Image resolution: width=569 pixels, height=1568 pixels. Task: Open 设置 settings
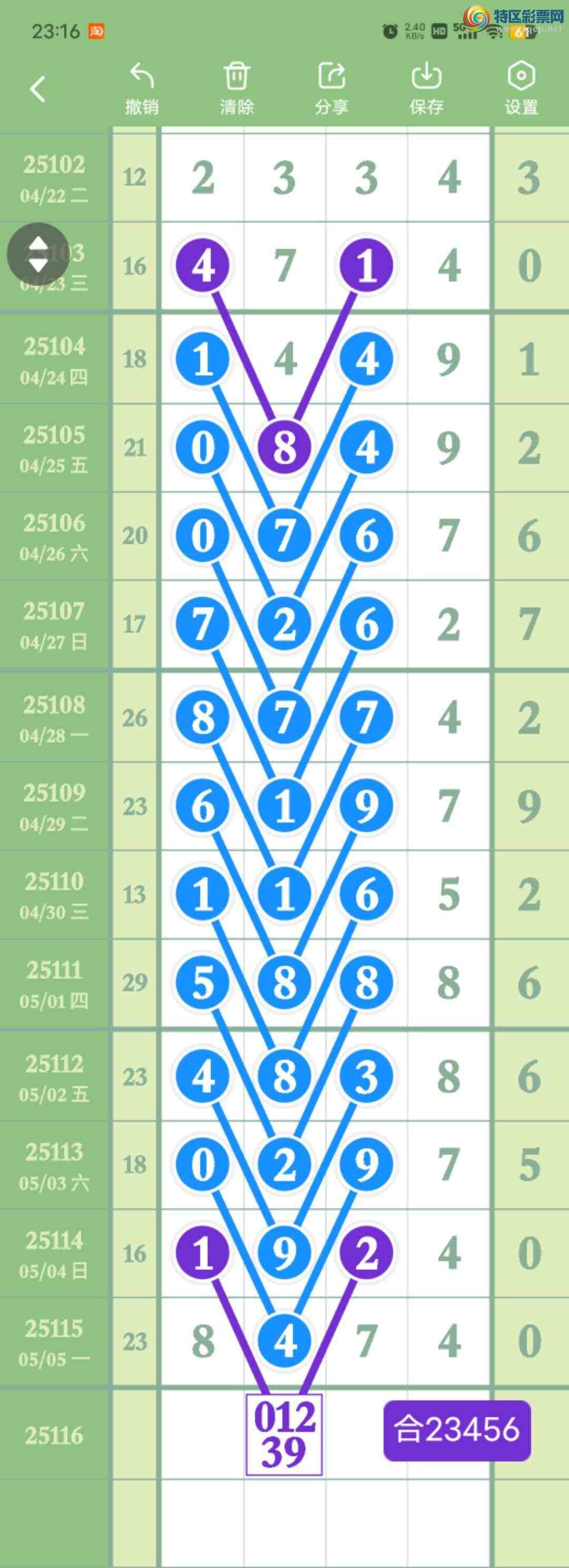tap(521, 89)
